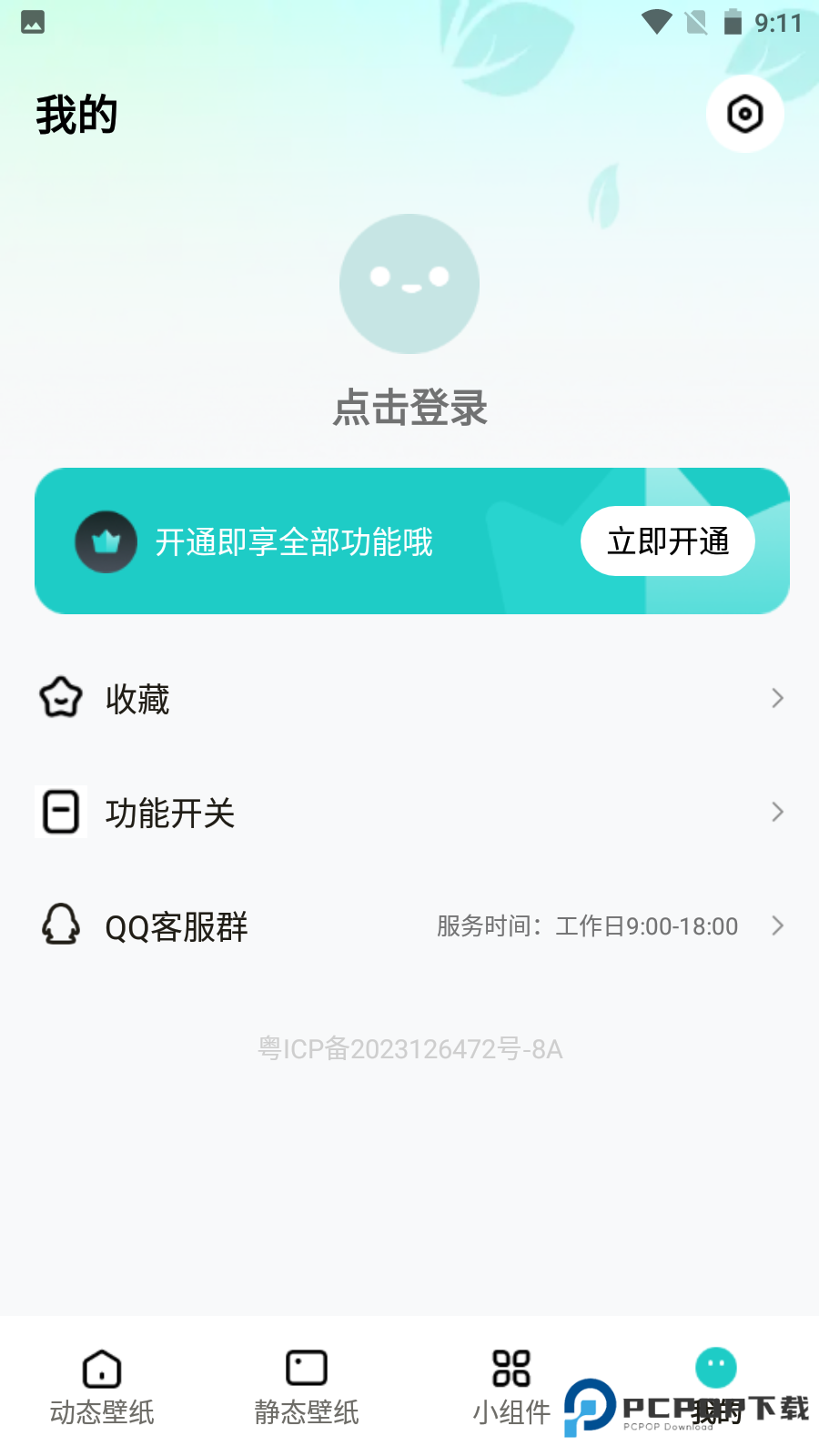The width and height of the screenshot is (819, 1456).
Task: Select the home icon for 动态壁纸
Action: (x=100, y=1367)
